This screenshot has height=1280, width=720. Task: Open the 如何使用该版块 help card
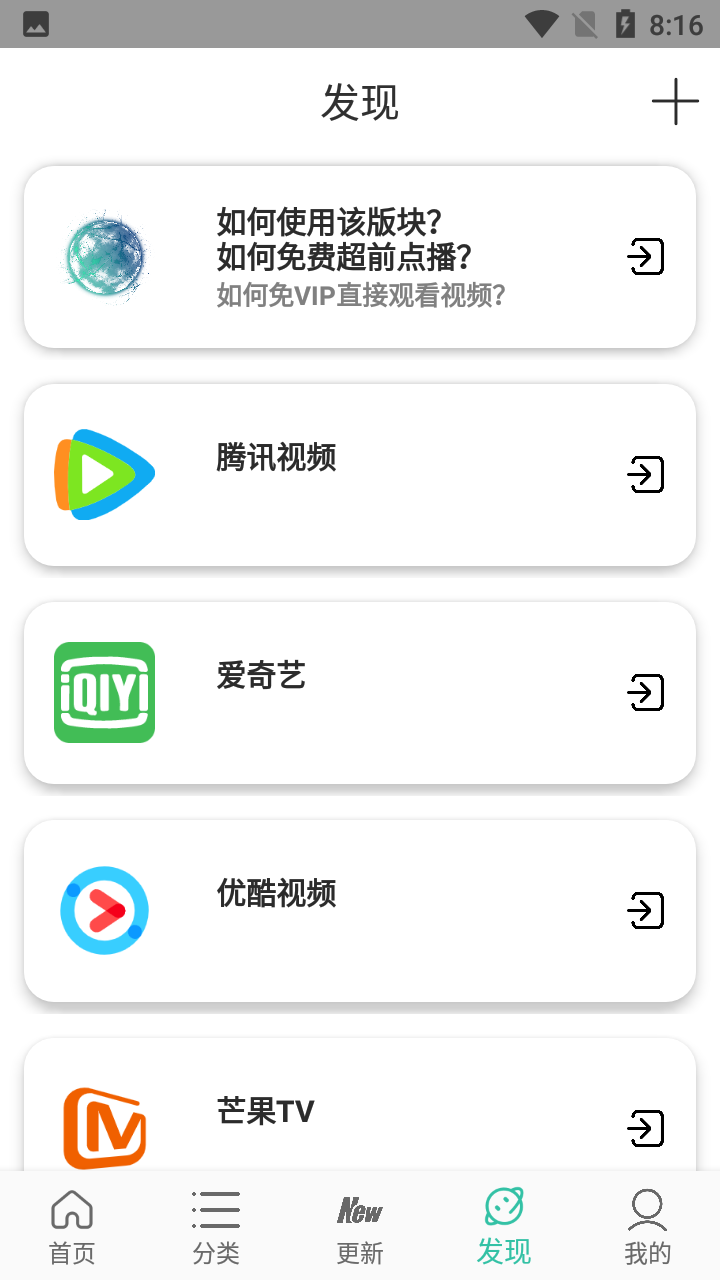pyautogui.click(x=360, y=257)
